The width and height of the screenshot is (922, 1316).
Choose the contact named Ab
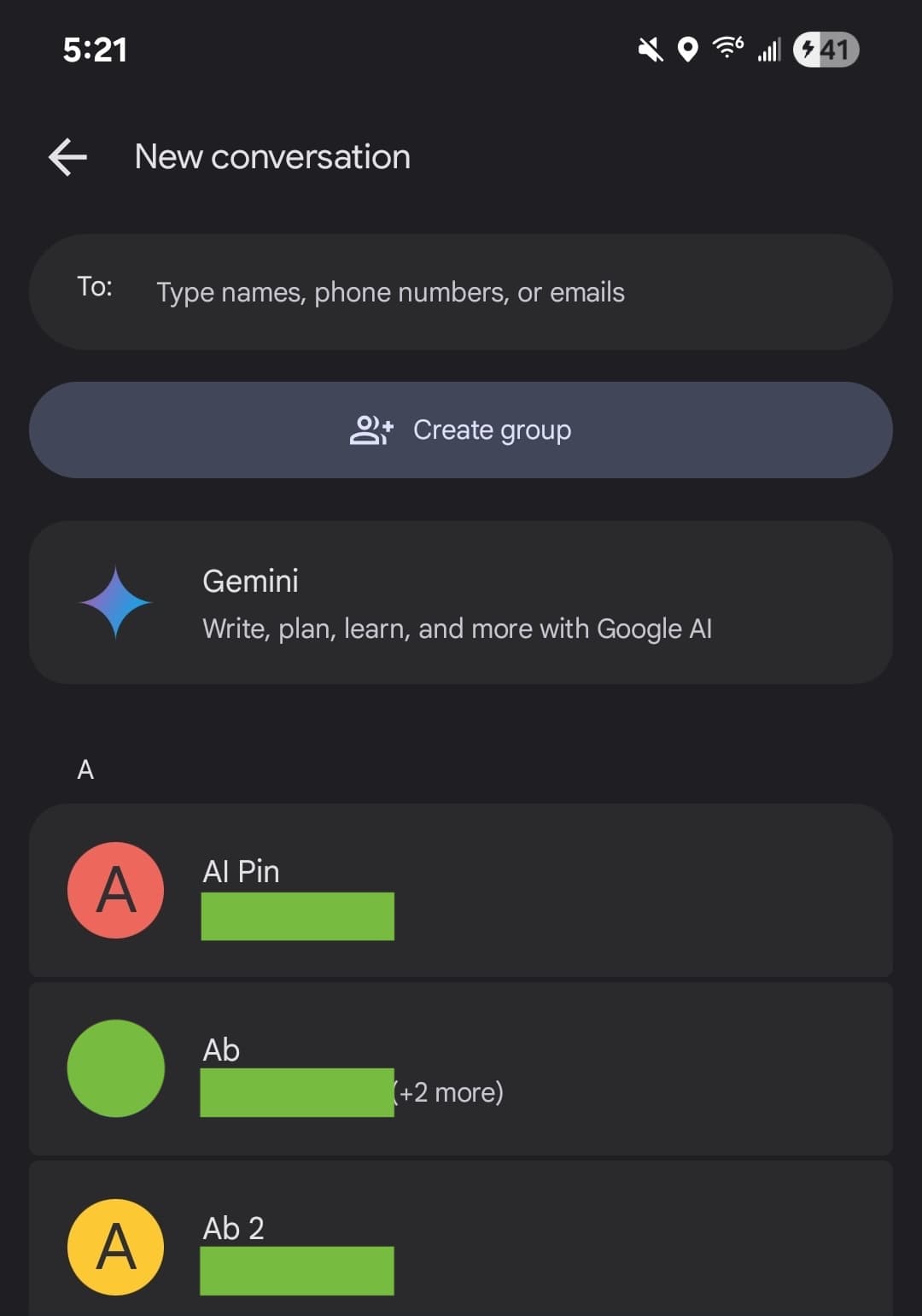[461, 1068]
